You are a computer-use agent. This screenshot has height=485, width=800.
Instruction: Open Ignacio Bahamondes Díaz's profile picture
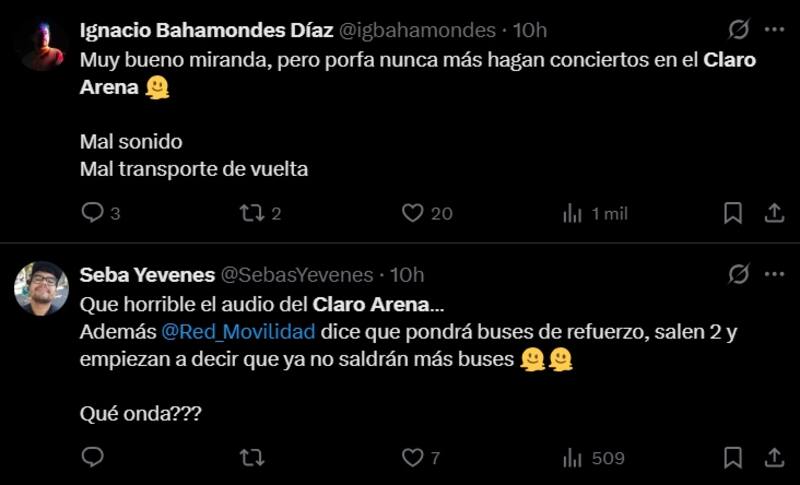click(x=41, y=45)
